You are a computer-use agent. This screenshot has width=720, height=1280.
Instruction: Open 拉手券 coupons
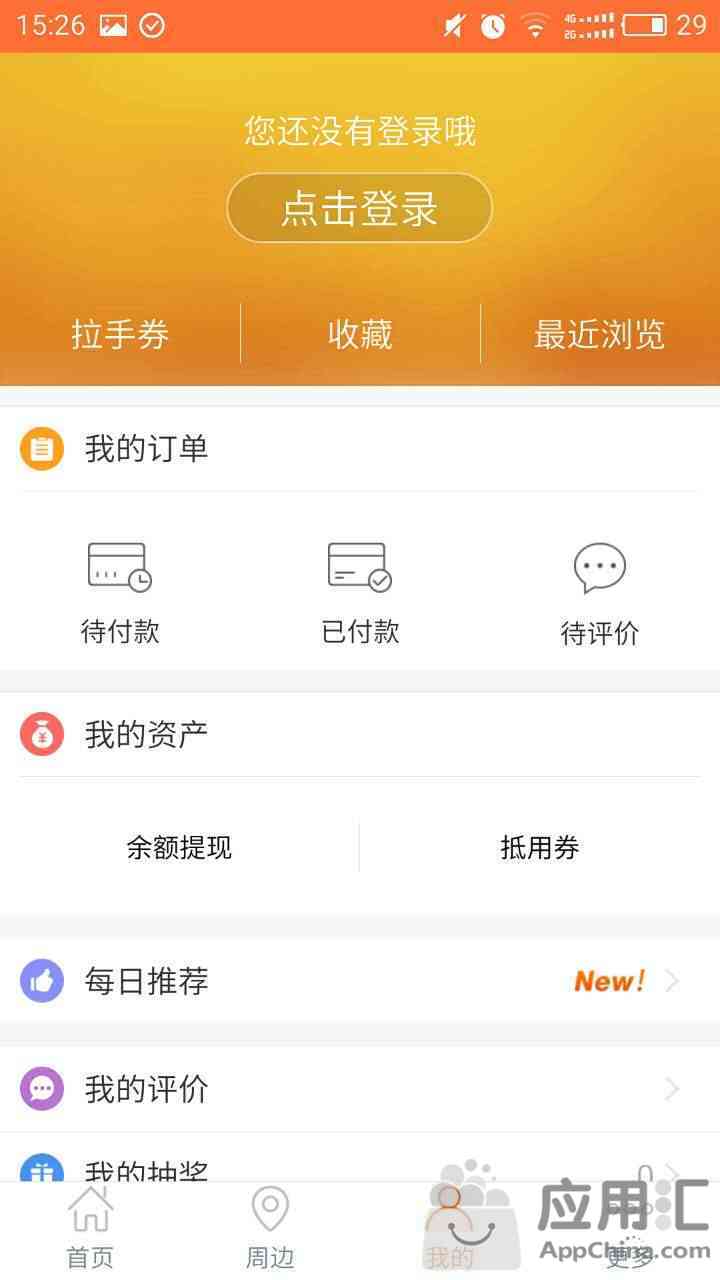(120, 334)
